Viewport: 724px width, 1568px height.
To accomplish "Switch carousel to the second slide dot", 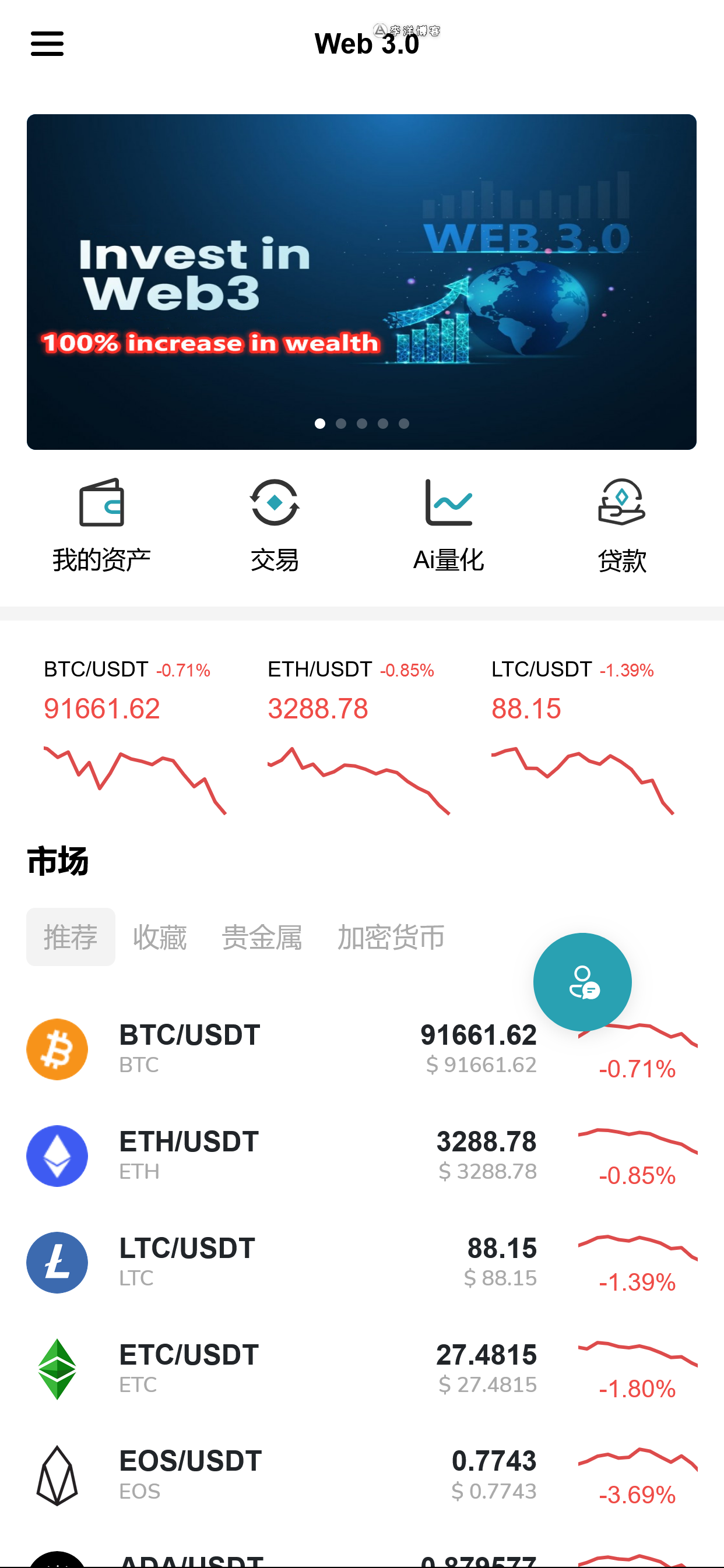I will click(x=341, y=423).
